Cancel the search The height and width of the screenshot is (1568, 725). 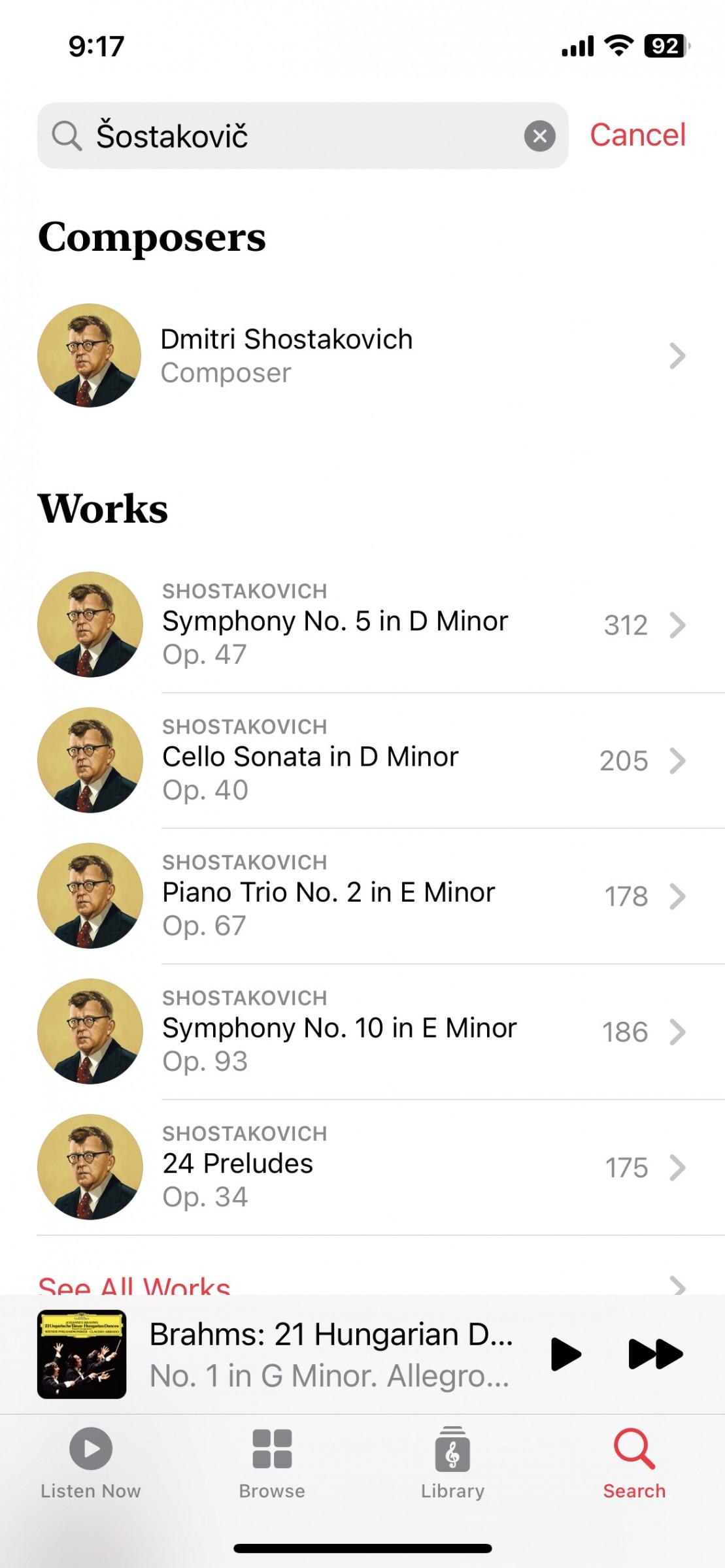coord(637,135)
